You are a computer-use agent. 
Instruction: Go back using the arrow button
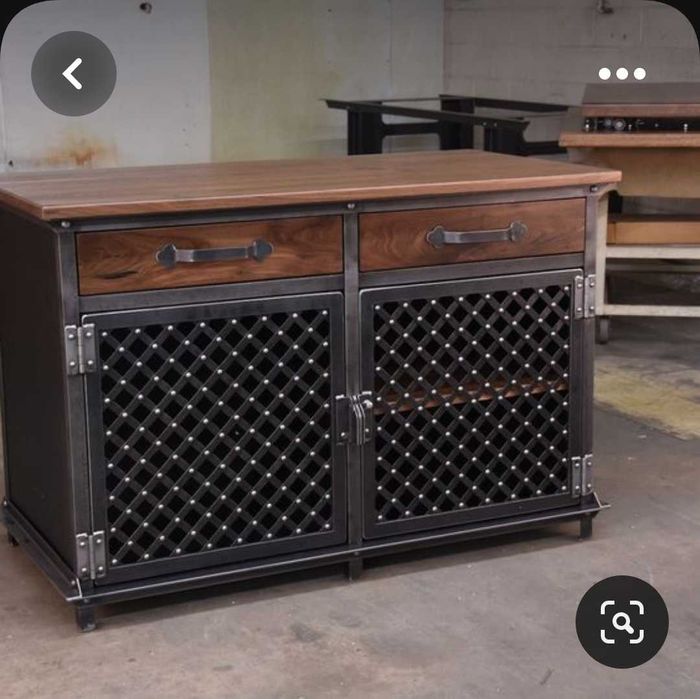point(73,73)
